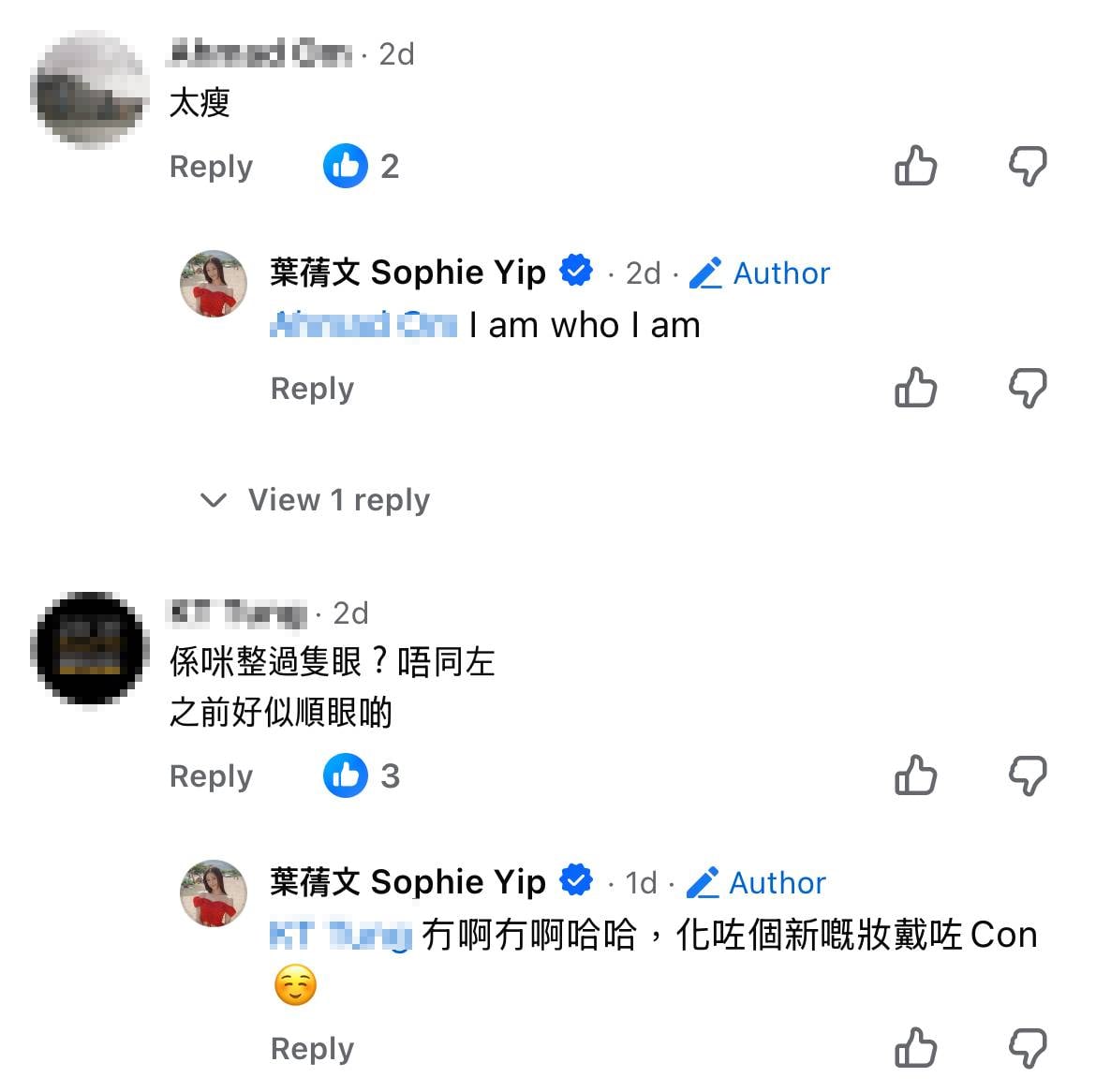
Task: Like Sophie Yip's "I am who I am" reply
Action: point(915,388)
